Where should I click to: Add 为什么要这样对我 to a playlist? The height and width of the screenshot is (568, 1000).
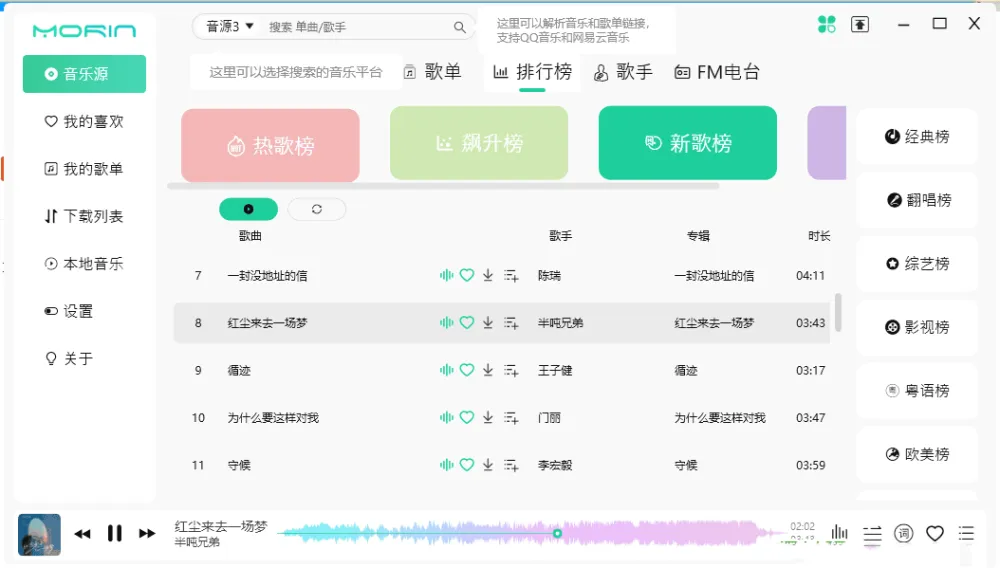coord(511,418)
